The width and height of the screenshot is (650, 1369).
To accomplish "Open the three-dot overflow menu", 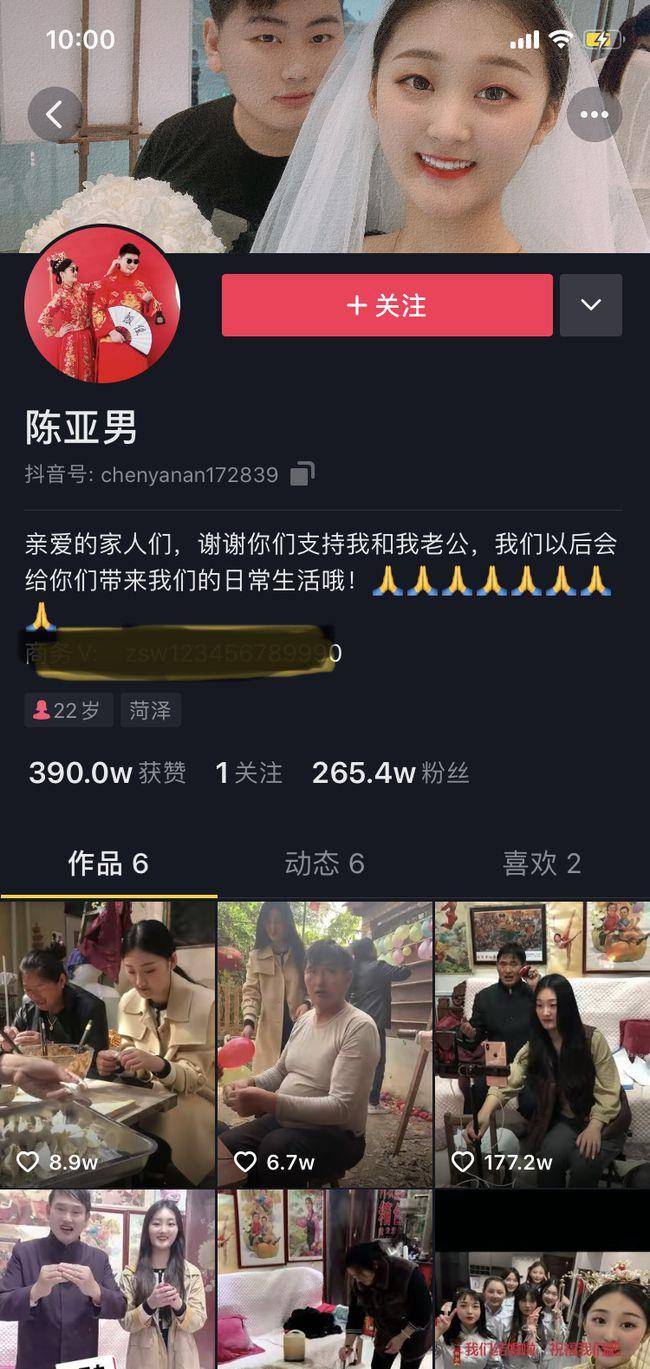I will click(594, 115).
